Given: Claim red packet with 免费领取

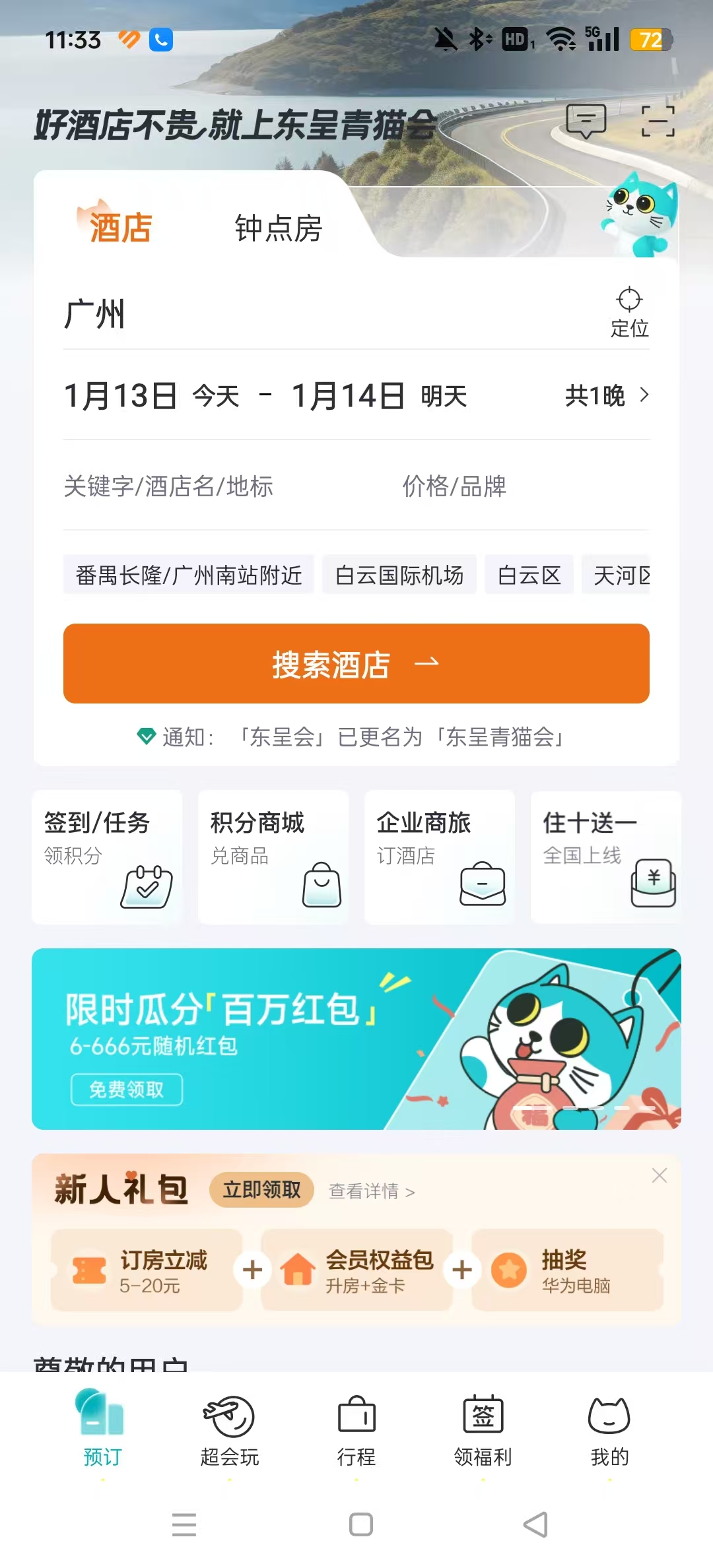Looking at the screenshot, I should [x=127, y=1090].
